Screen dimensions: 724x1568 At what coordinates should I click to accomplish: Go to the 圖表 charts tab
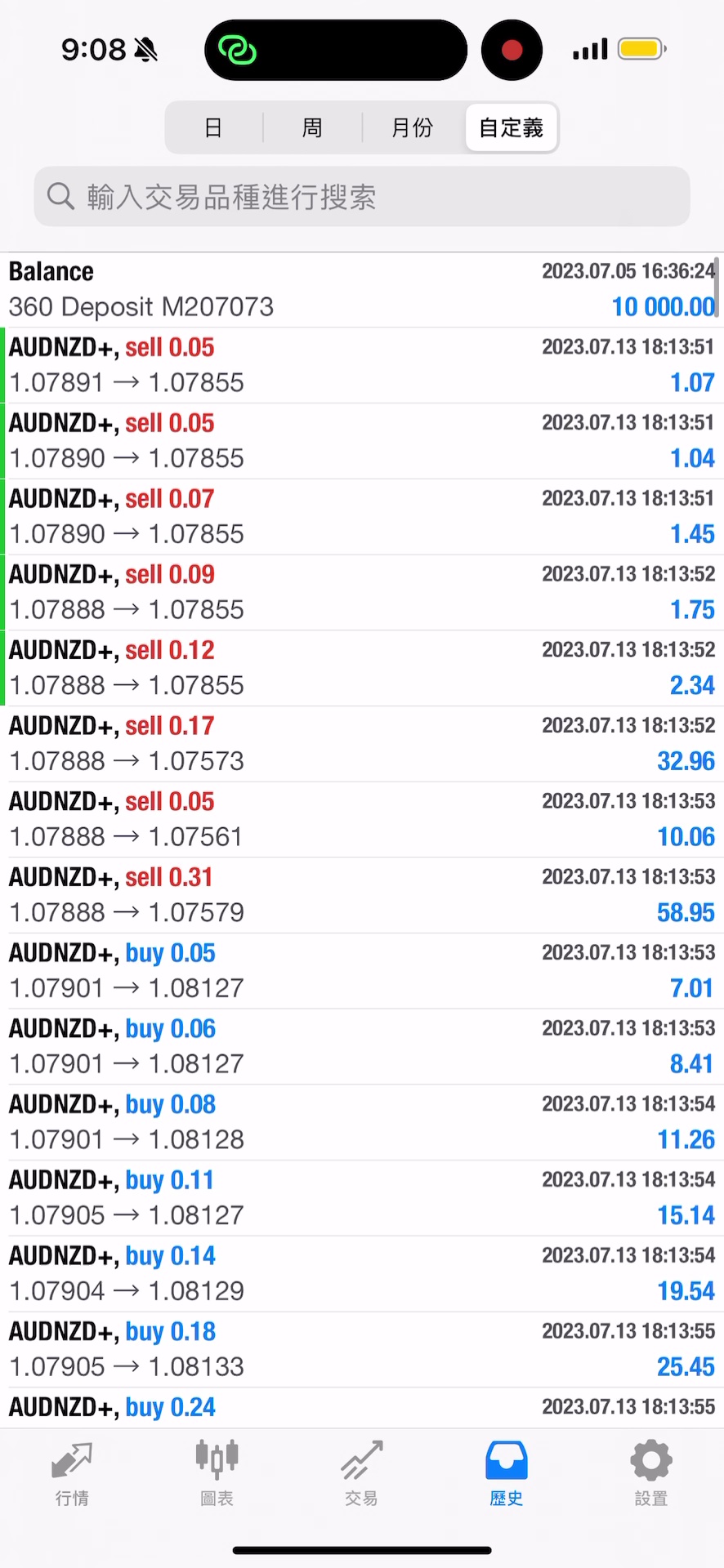pyautogui.click(x=217, y=1473)
